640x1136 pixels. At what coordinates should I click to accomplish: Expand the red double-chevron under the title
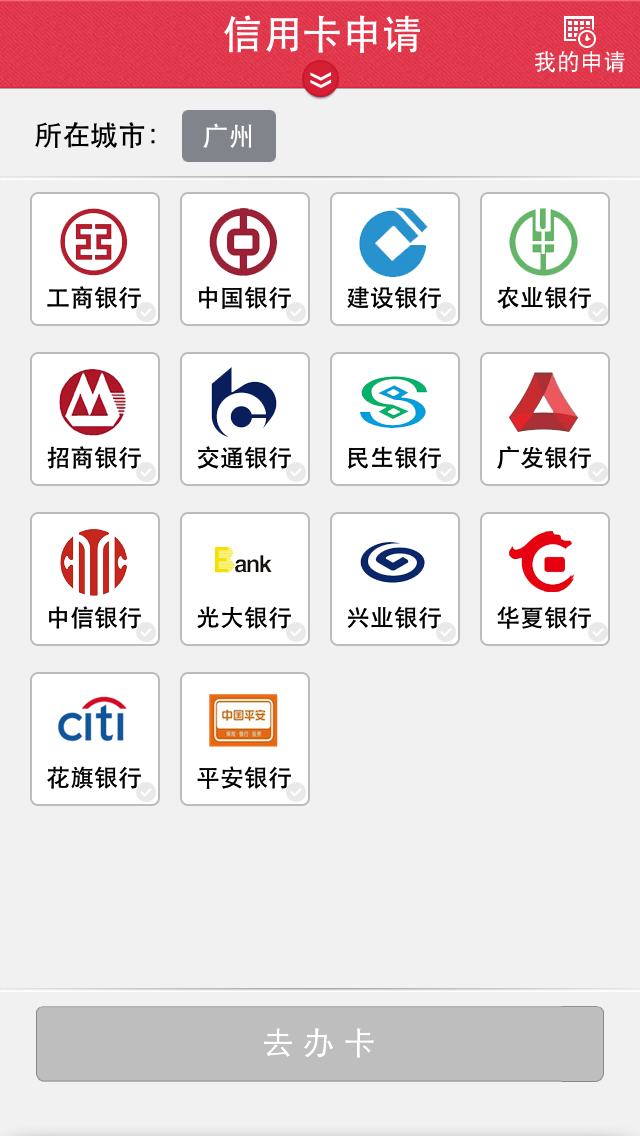click(320, 79)
